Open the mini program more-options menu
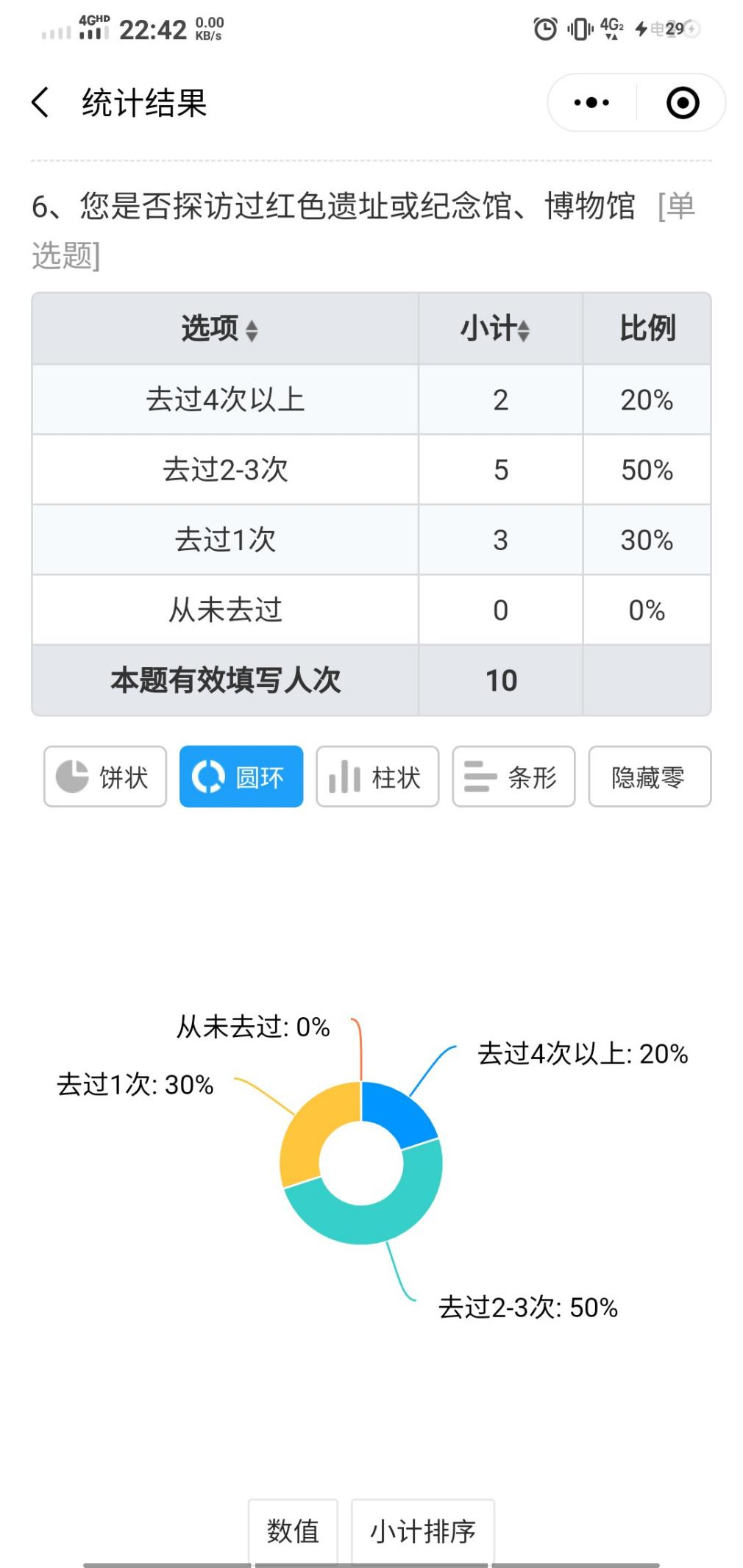 591,103
